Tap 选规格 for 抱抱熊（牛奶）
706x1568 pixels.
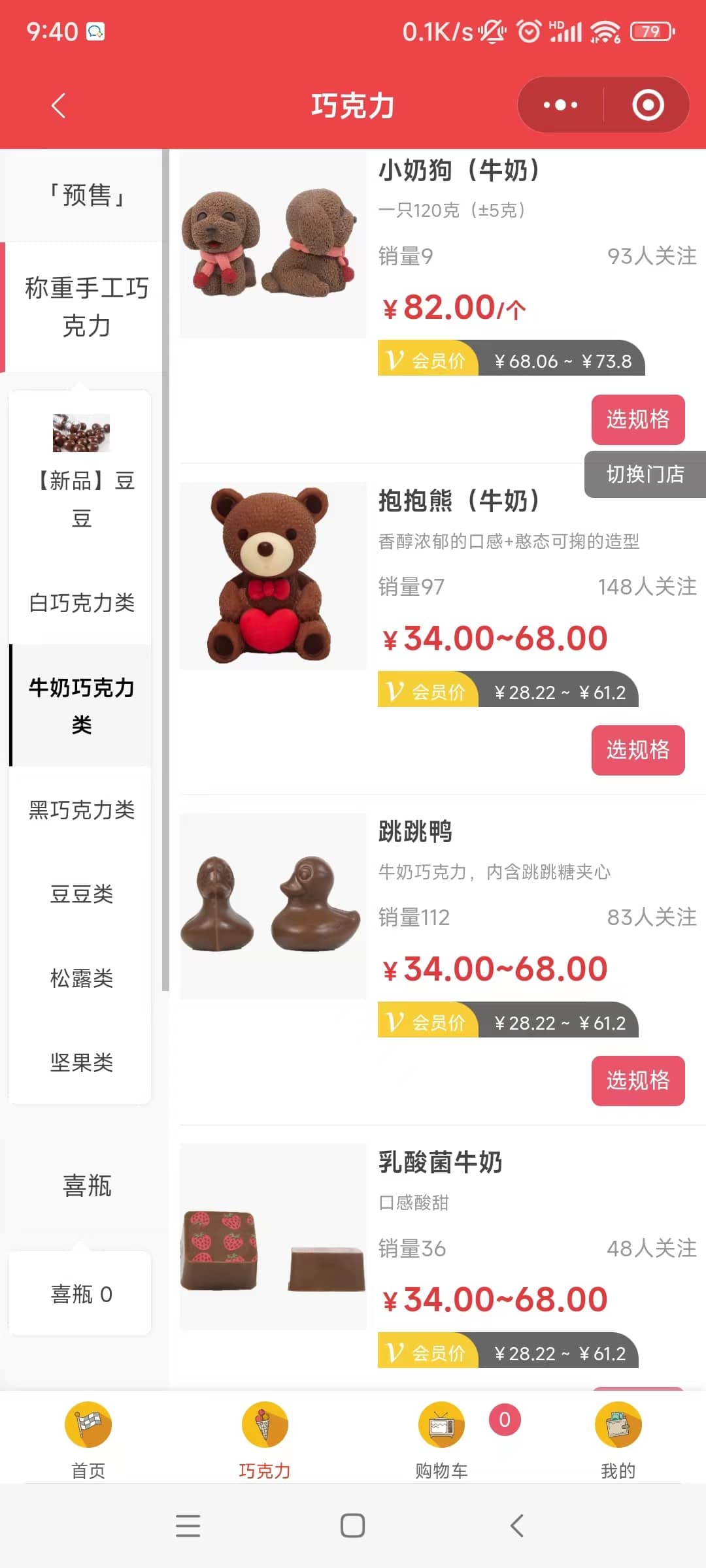click(637, 750)
